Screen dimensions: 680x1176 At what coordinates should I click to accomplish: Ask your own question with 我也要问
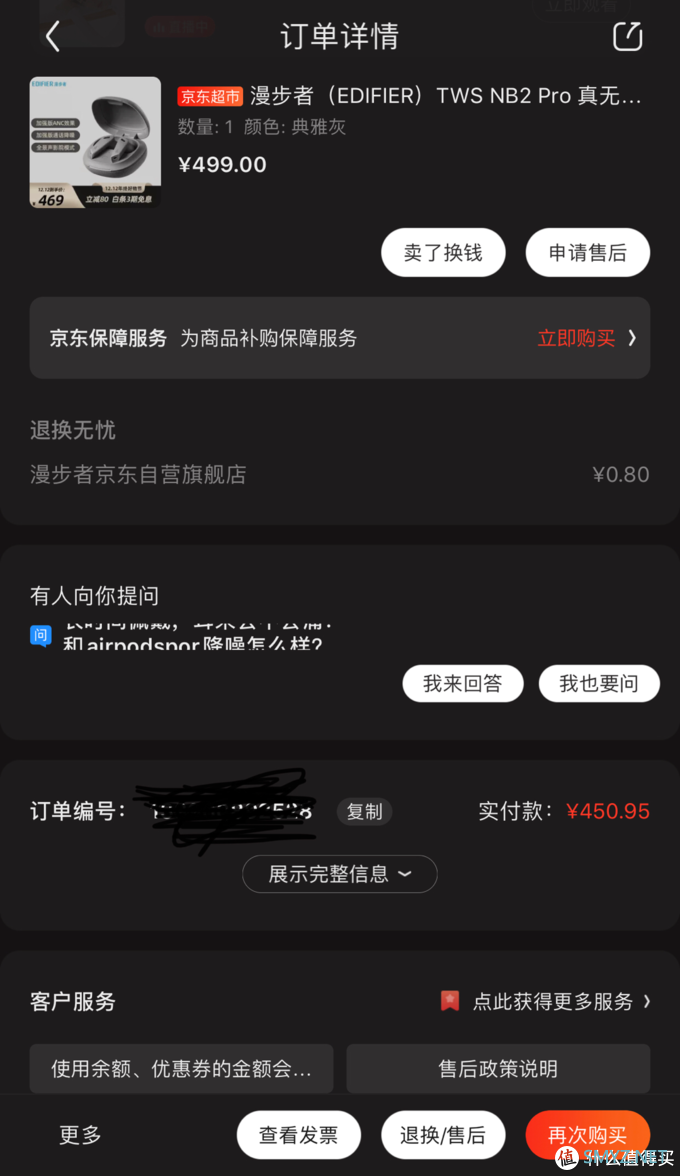[x=598, y=684]
